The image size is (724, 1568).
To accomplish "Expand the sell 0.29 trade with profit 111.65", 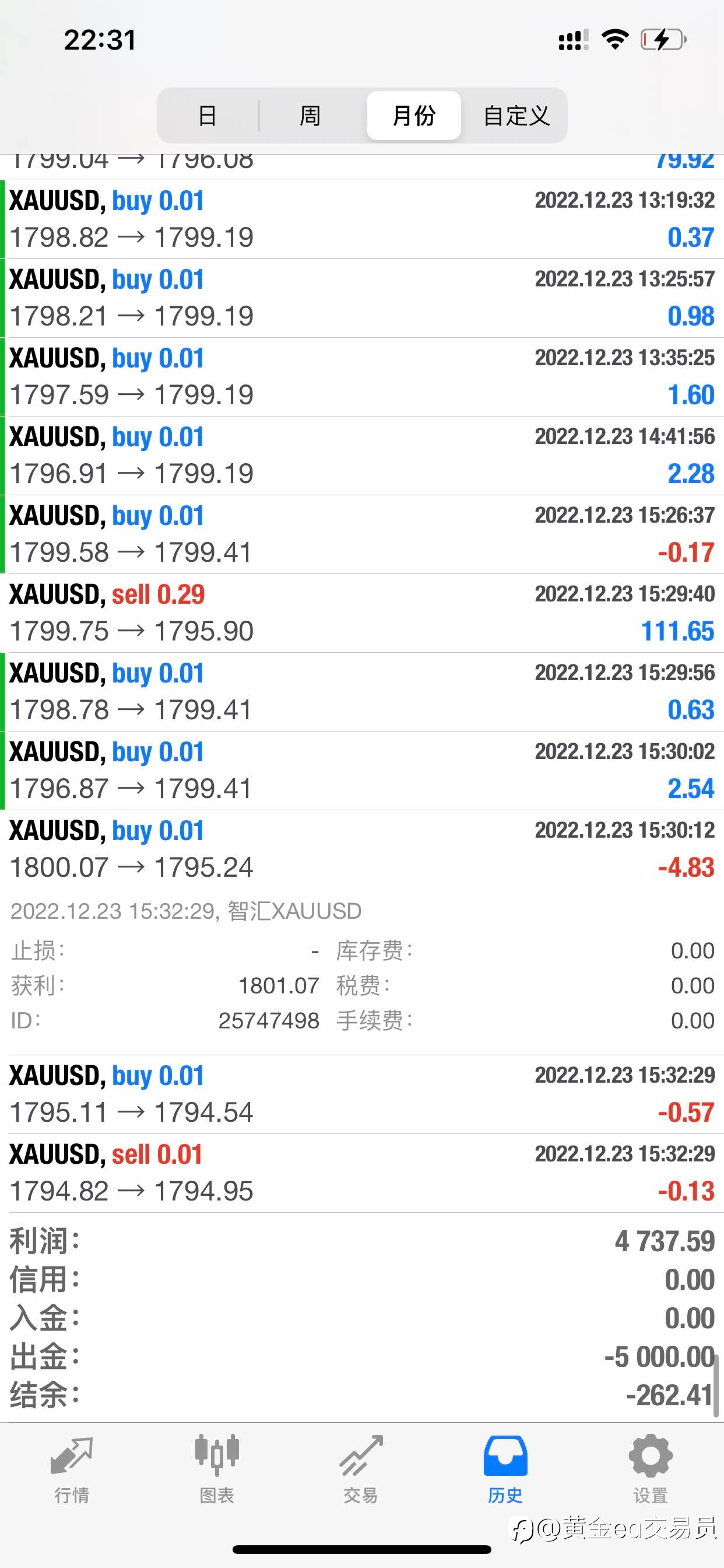I will pos(362,613).
